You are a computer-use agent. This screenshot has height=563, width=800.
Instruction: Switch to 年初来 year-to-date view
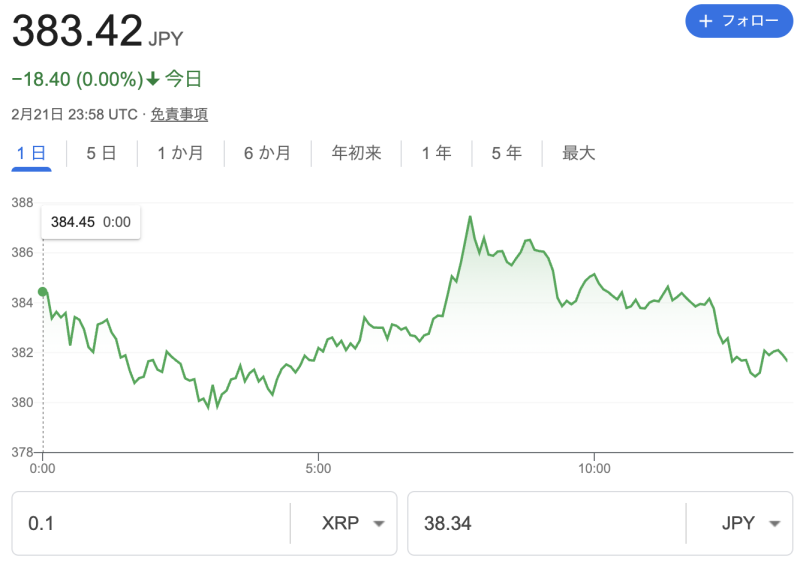[356, 153]
